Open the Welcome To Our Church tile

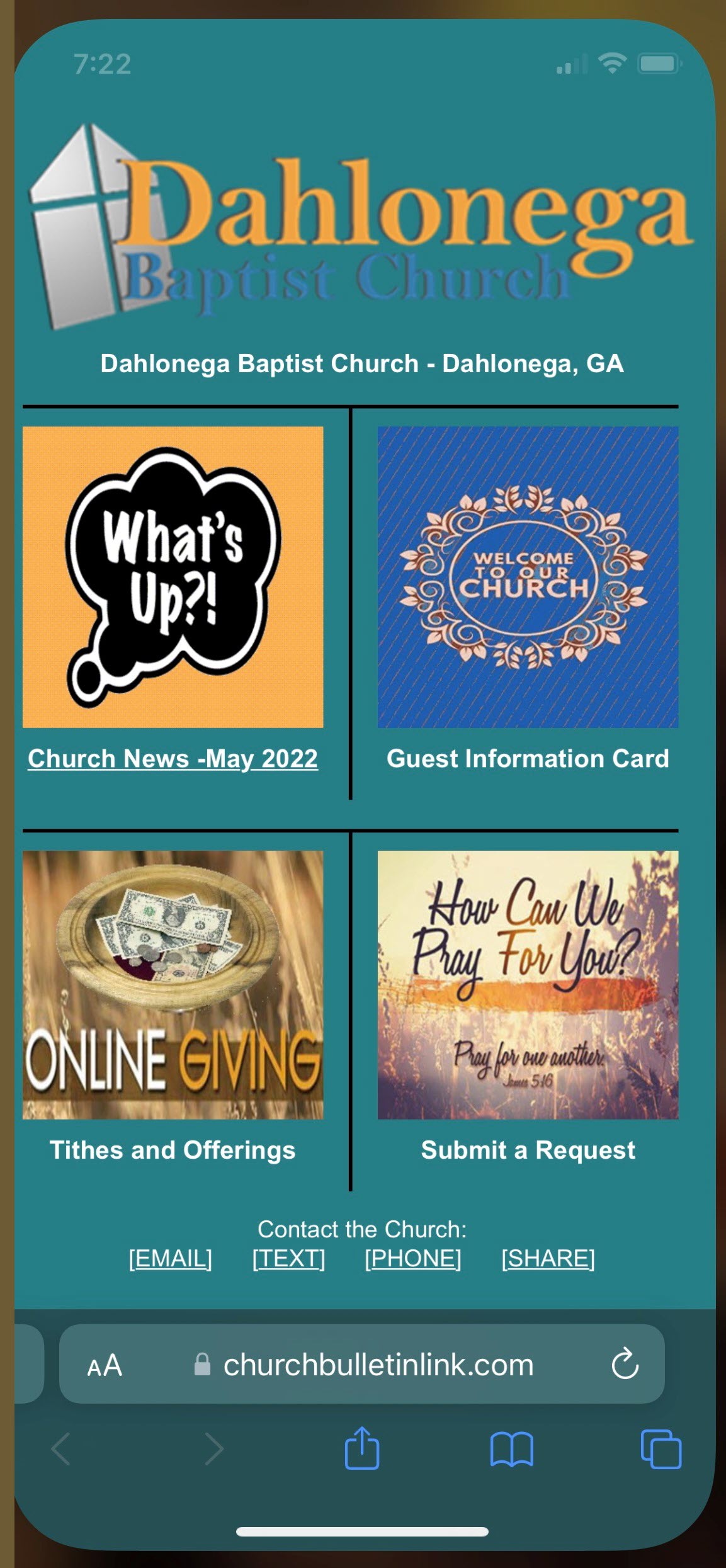pyautogui.click(x=528, y=577)
